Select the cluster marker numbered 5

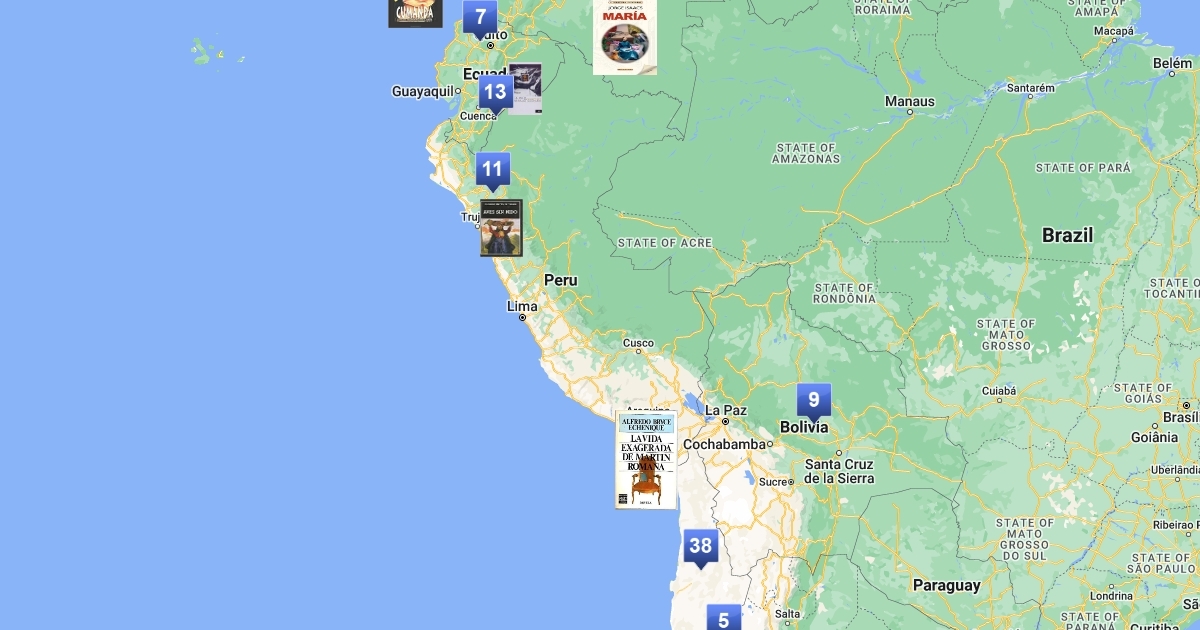coord(723,619)
